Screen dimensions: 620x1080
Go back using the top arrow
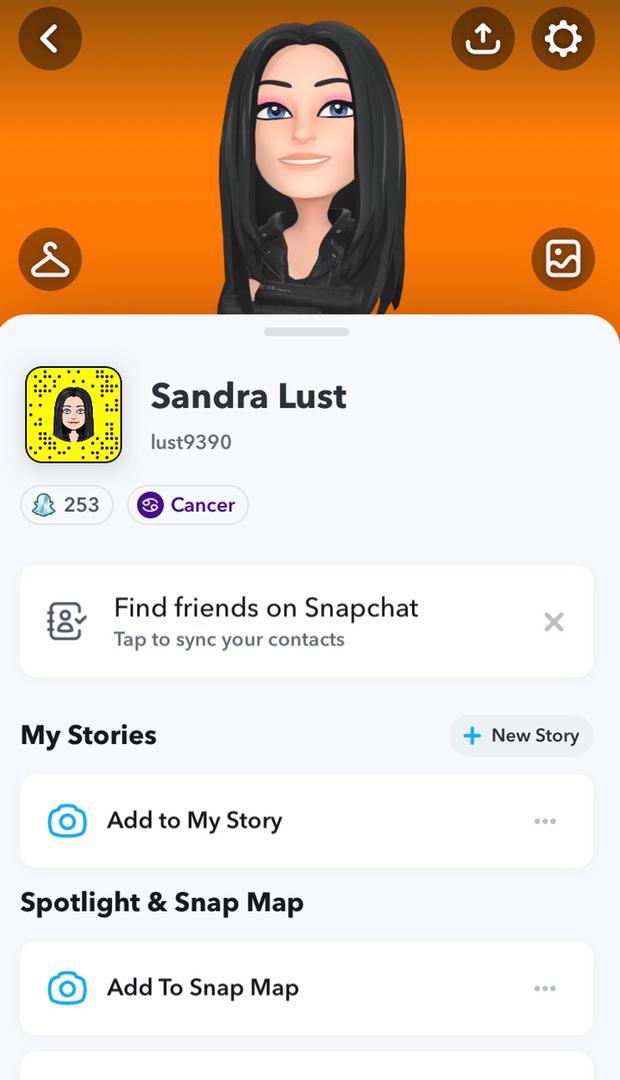click(50, 39)
